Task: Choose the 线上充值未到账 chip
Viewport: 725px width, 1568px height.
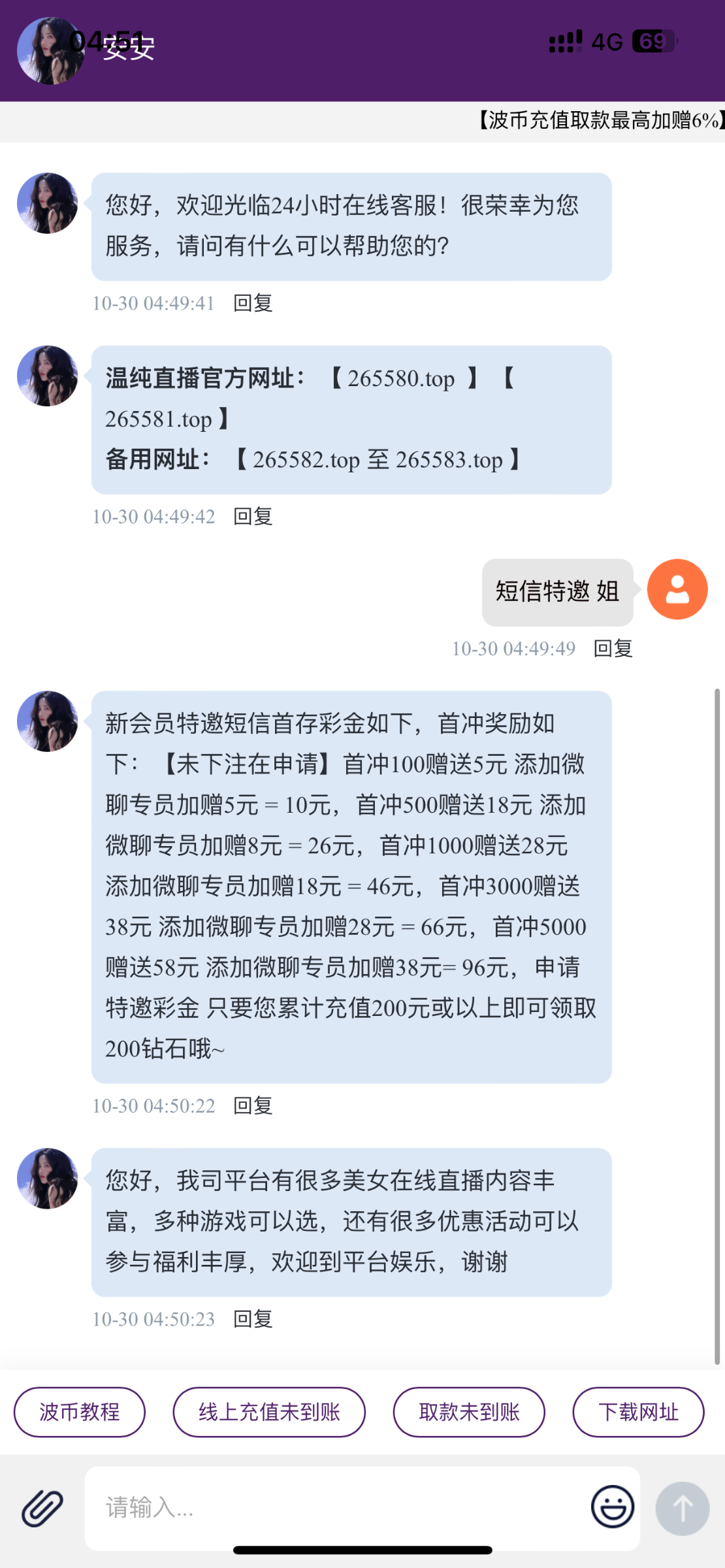Action: coord(269,1412)
